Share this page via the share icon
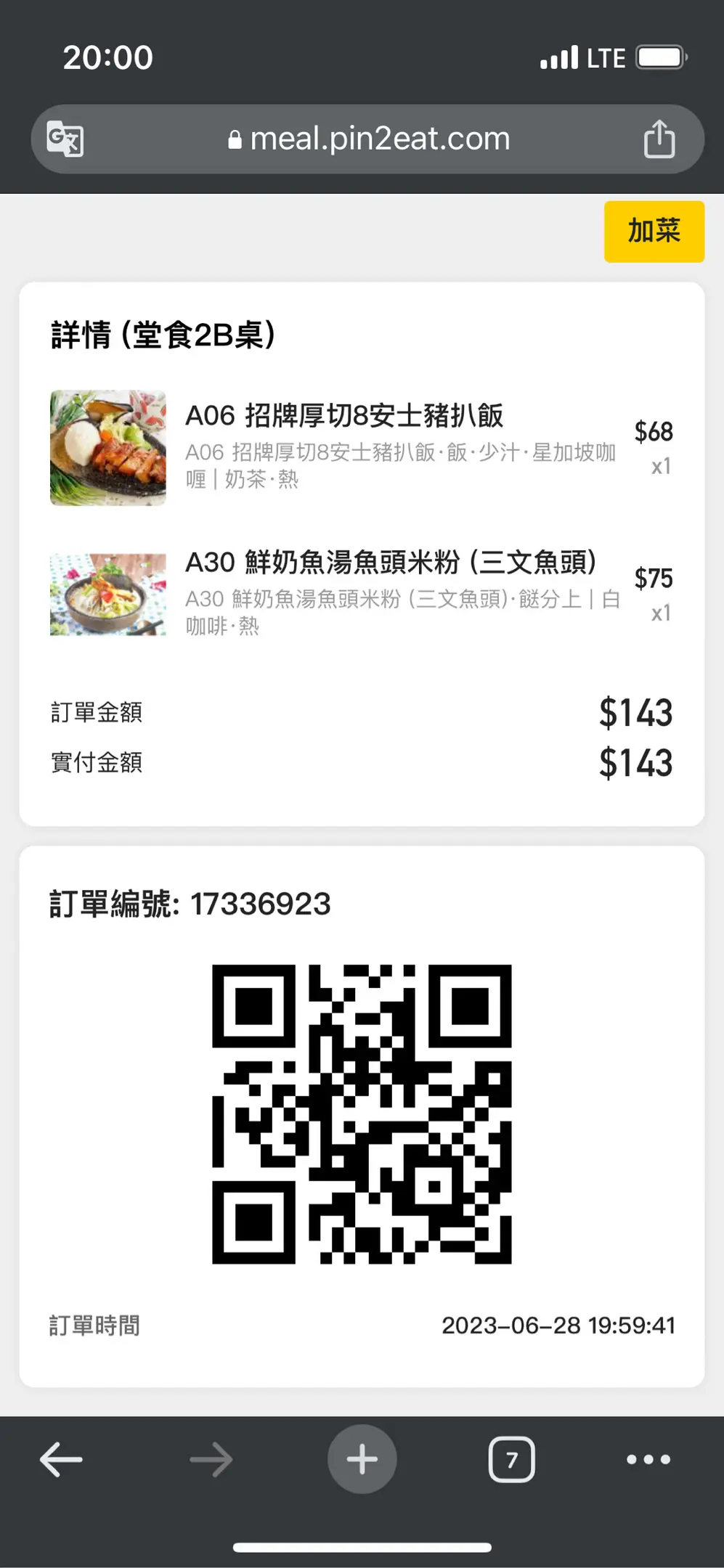Viewport: 724px width, 1568px height. [x=659, y=139]
